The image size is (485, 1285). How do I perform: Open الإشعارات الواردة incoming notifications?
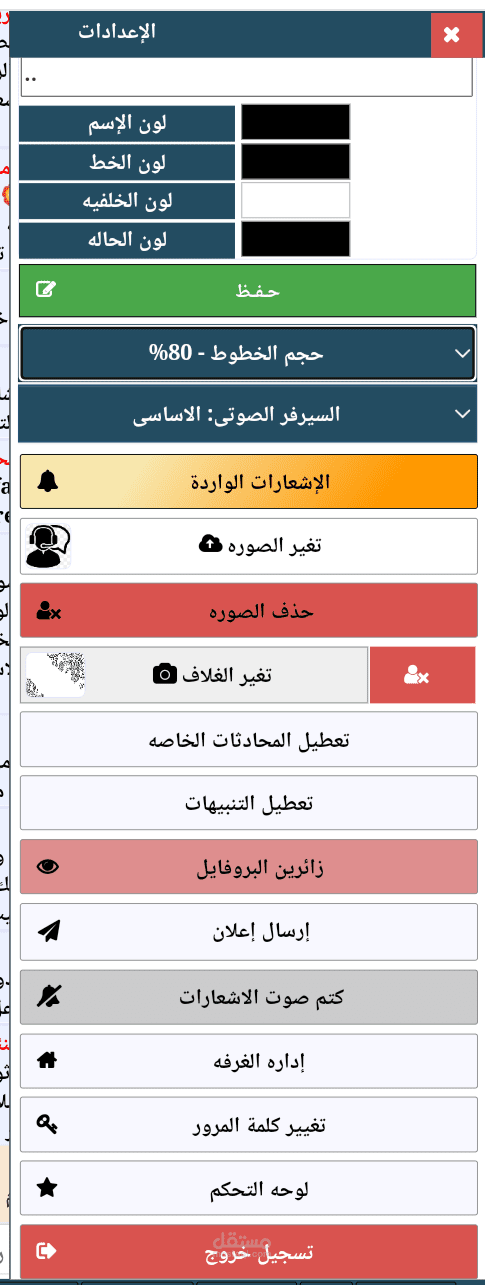[x=248, y=482]
